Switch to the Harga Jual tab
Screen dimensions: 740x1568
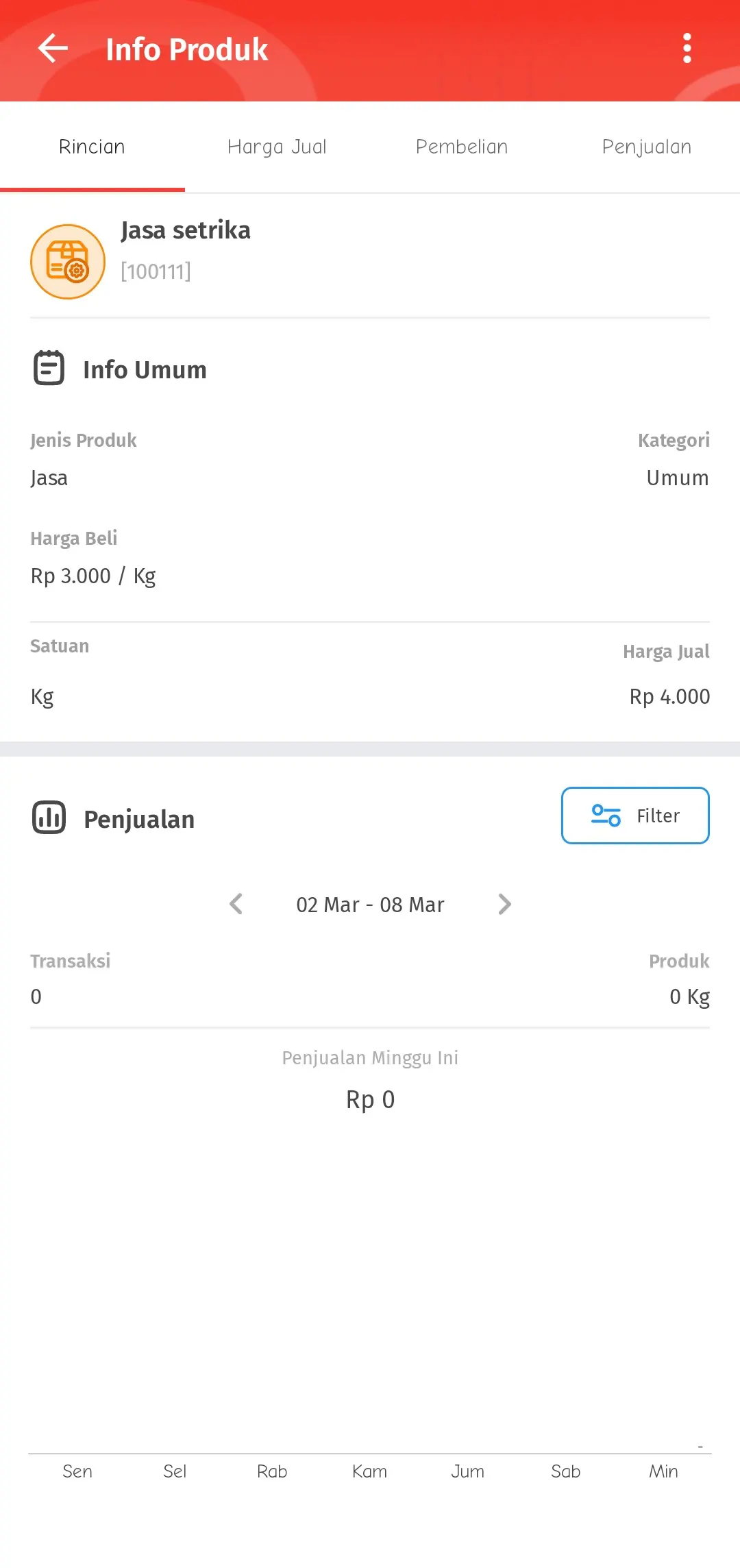(x=277, y=147)
